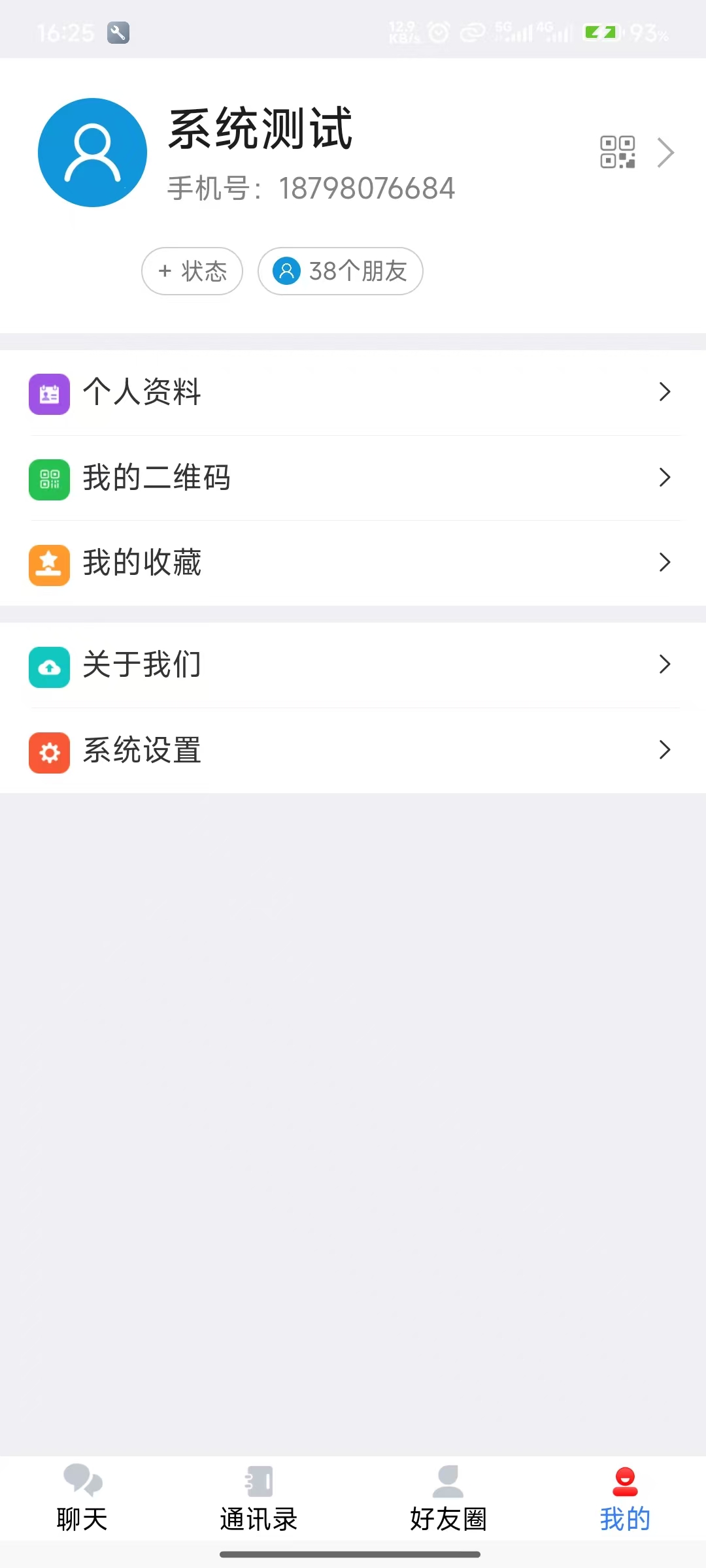The image size is (706, 1568).
Task: Open the 38个朋友 friends list
Action: coord(340,271)
